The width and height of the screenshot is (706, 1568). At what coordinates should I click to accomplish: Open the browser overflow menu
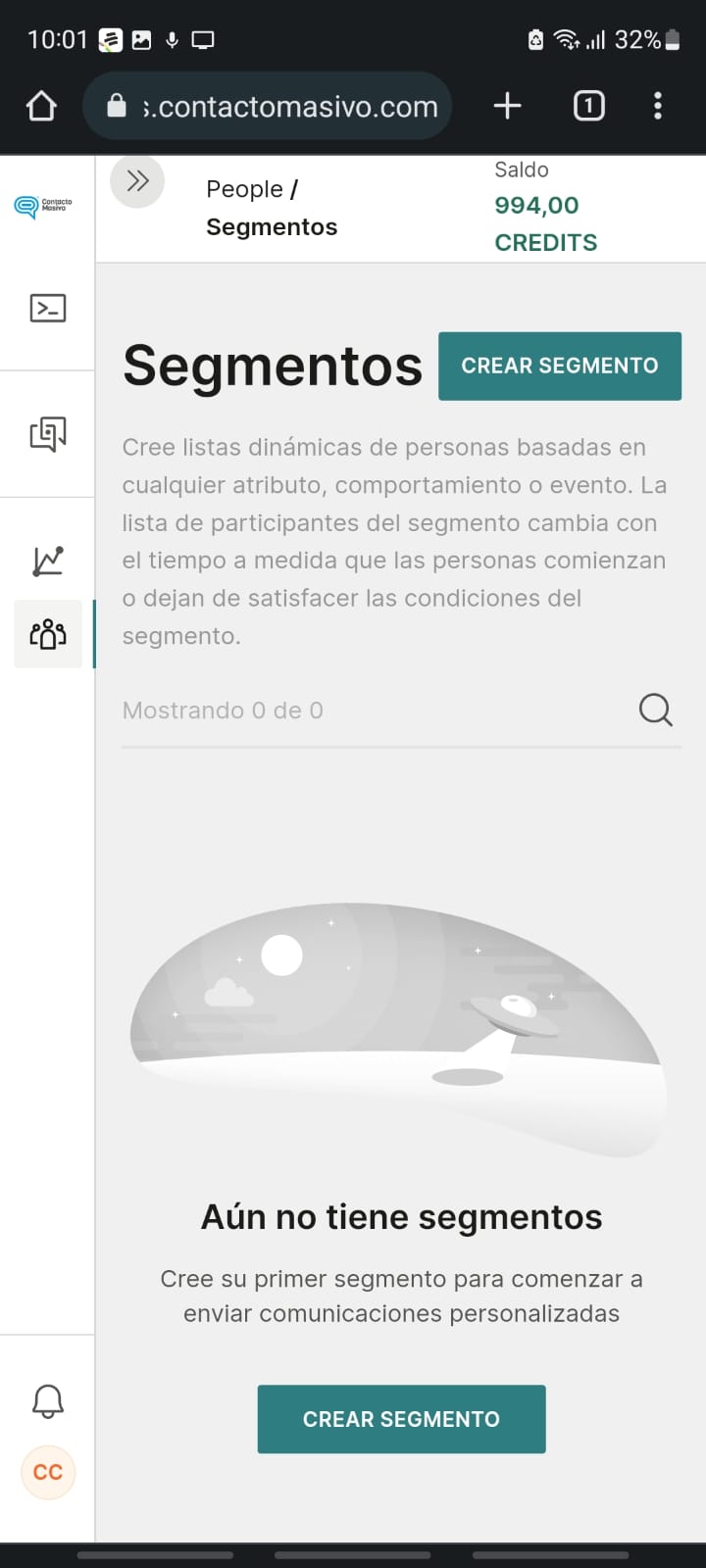(657, 106)
